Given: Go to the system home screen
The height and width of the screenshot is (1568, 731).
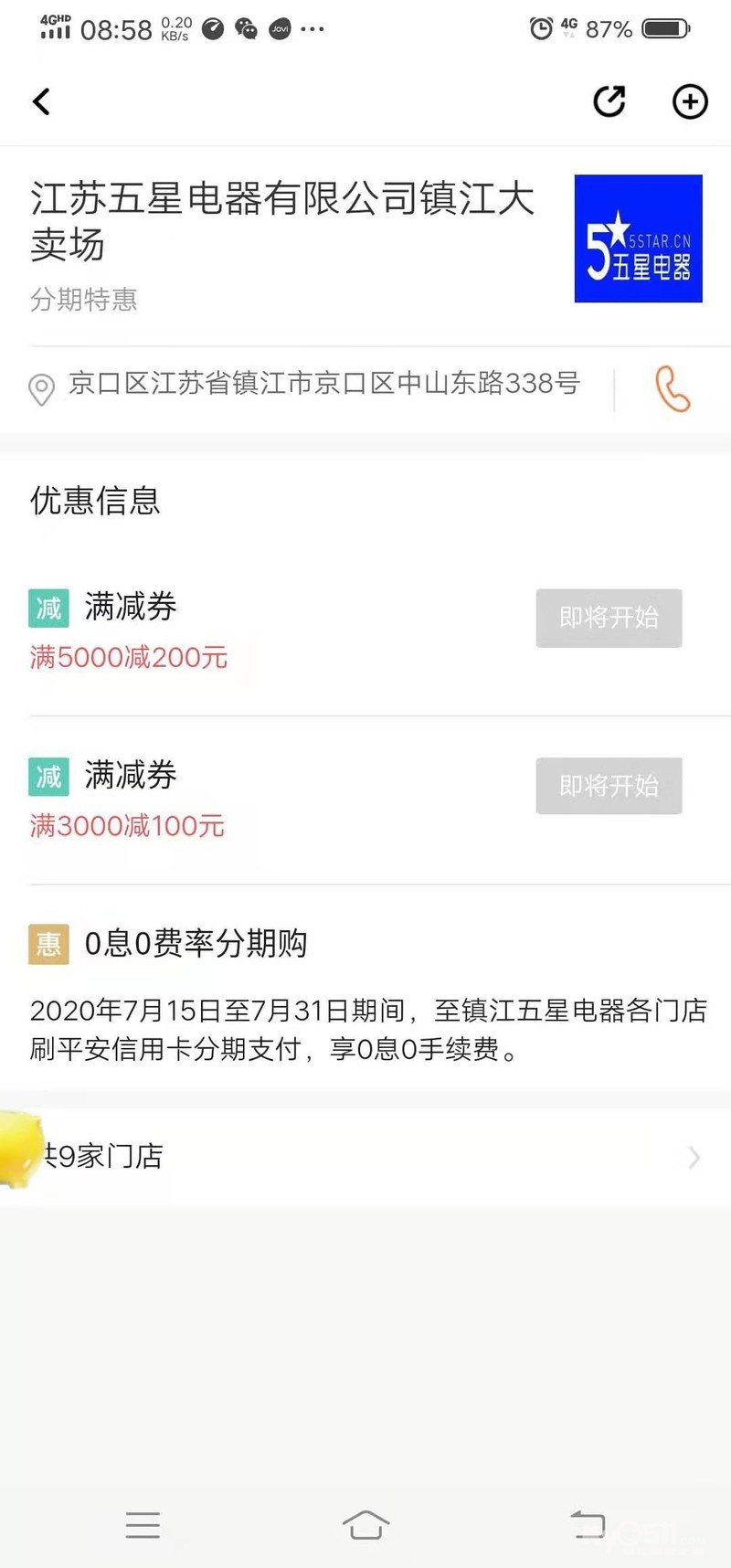Looking at the screenshot, I should (x=365, y=1524).
